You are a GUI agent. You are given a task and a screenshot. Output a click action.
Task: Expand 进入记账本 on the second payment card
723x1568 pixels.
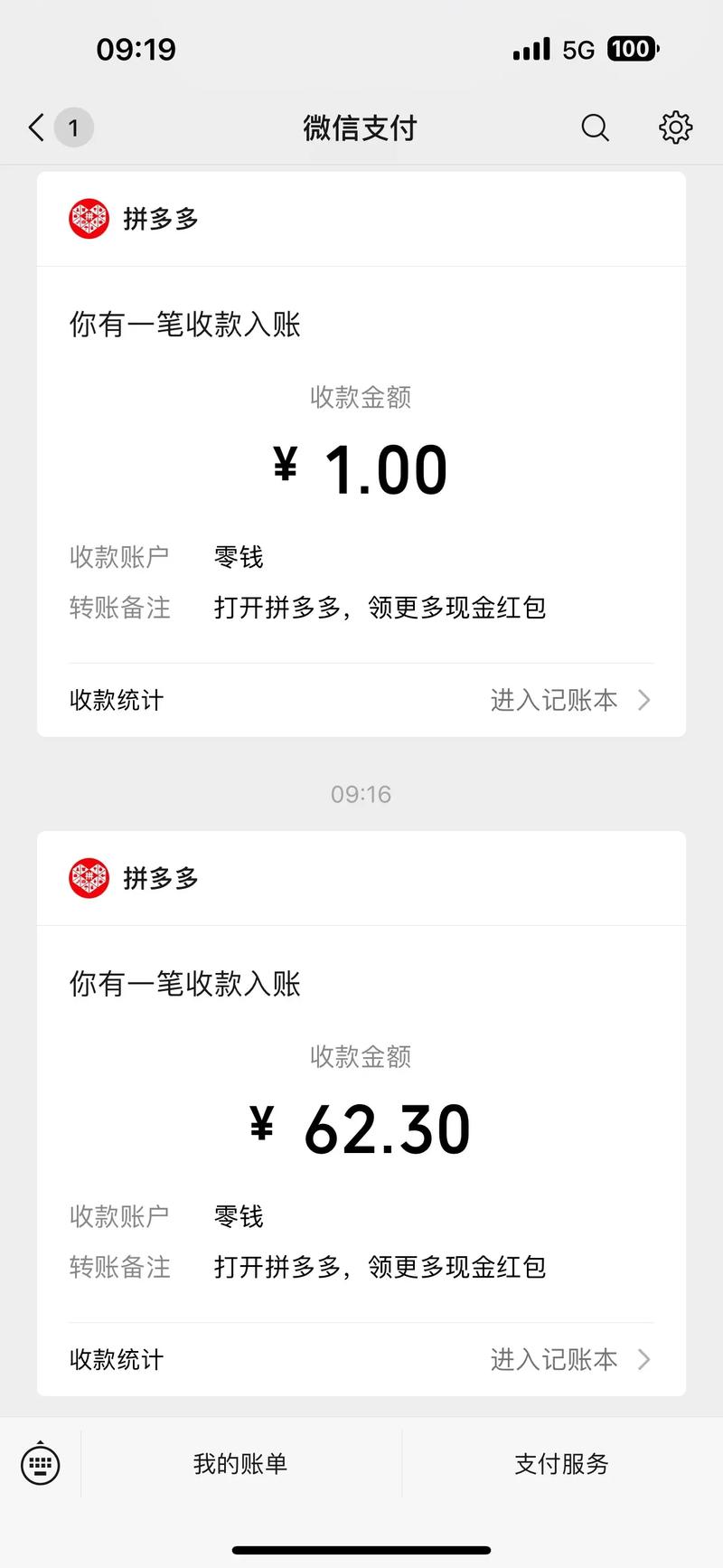click(553, 1359)
